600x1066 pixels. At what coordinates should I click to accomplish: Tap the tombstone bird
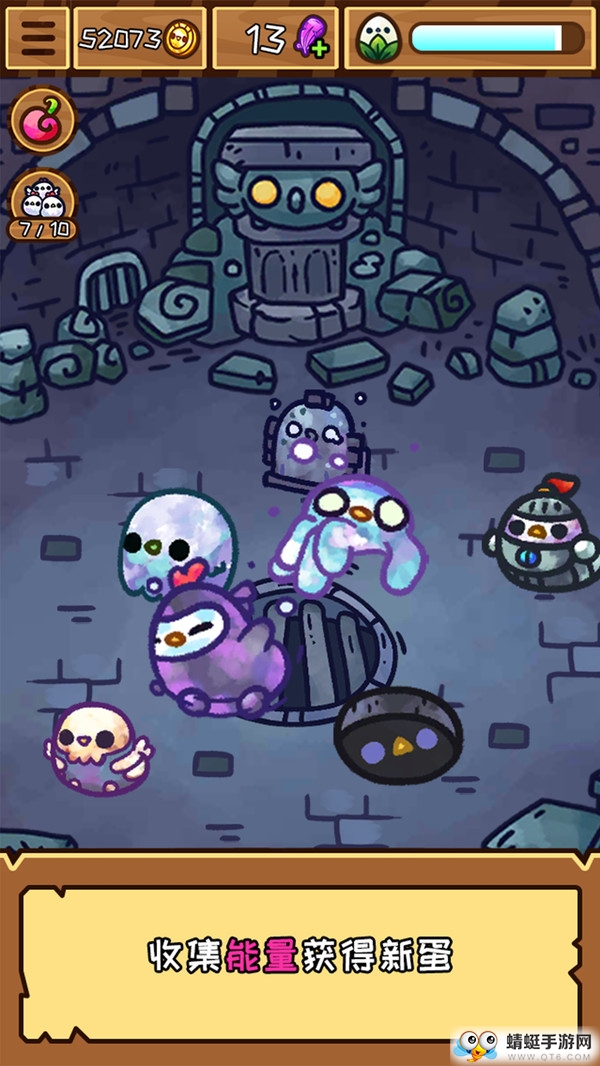(312, 437)
